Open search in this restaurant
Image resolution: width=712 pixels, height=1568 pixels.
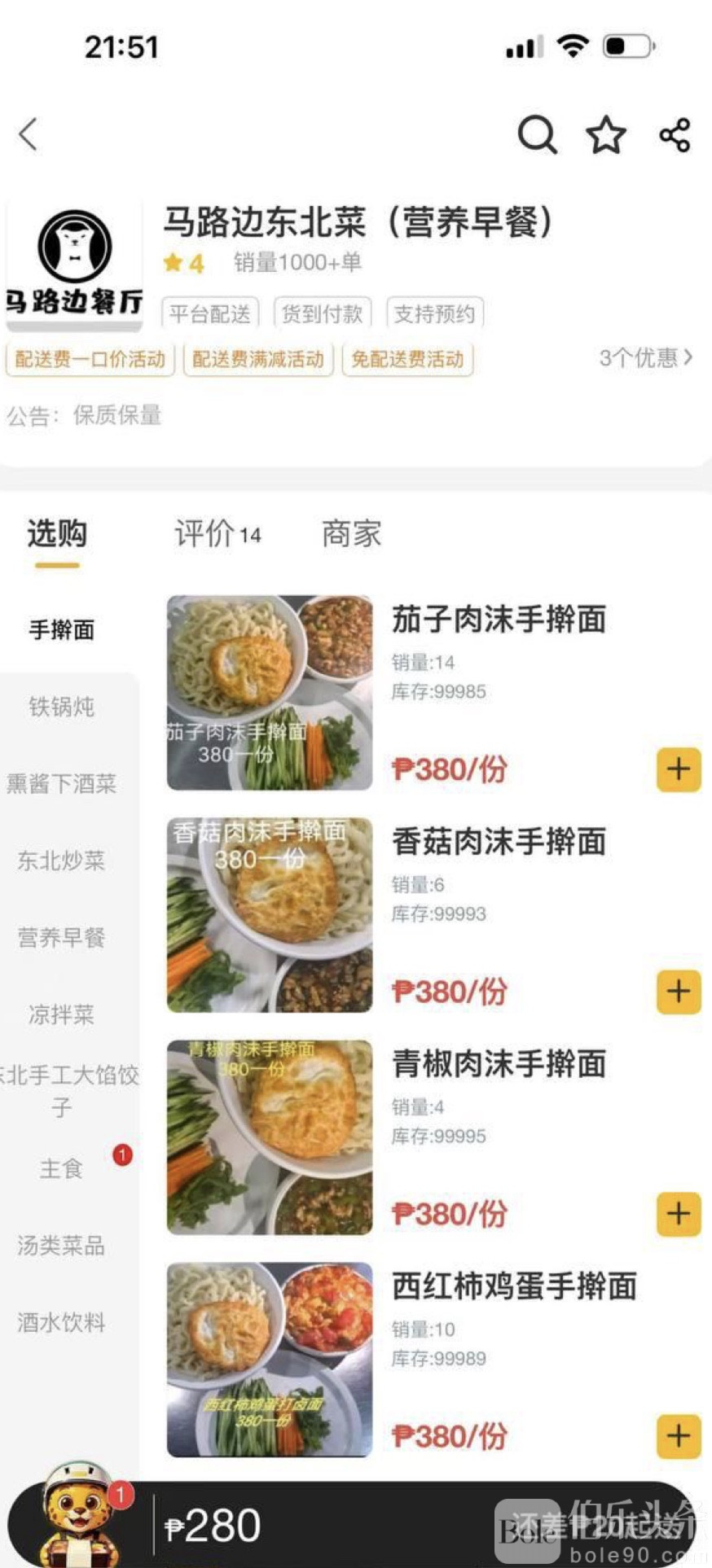(537, 134)
